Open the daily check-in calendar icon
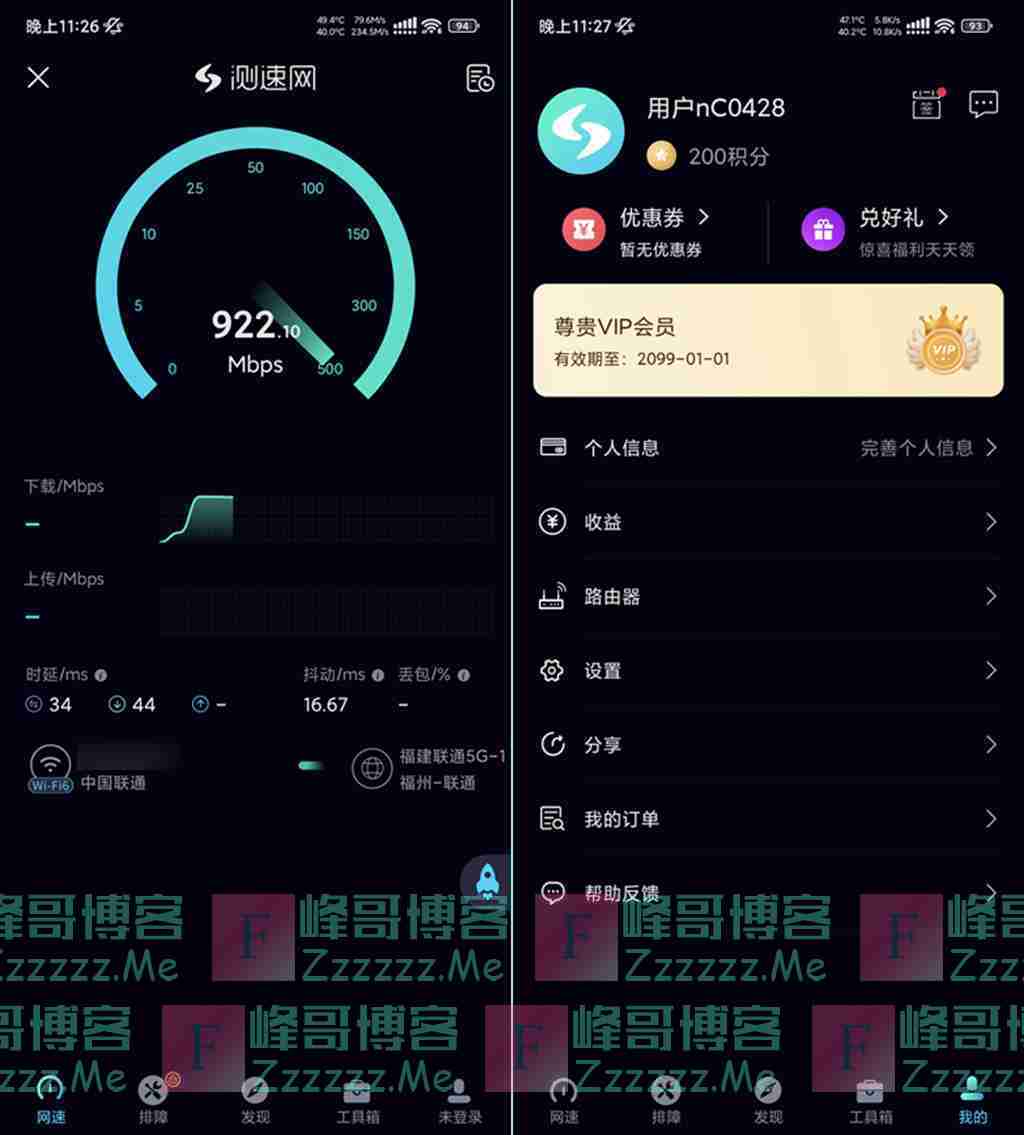Viewport: 1024px width, 1135px height. pos(927,105)
